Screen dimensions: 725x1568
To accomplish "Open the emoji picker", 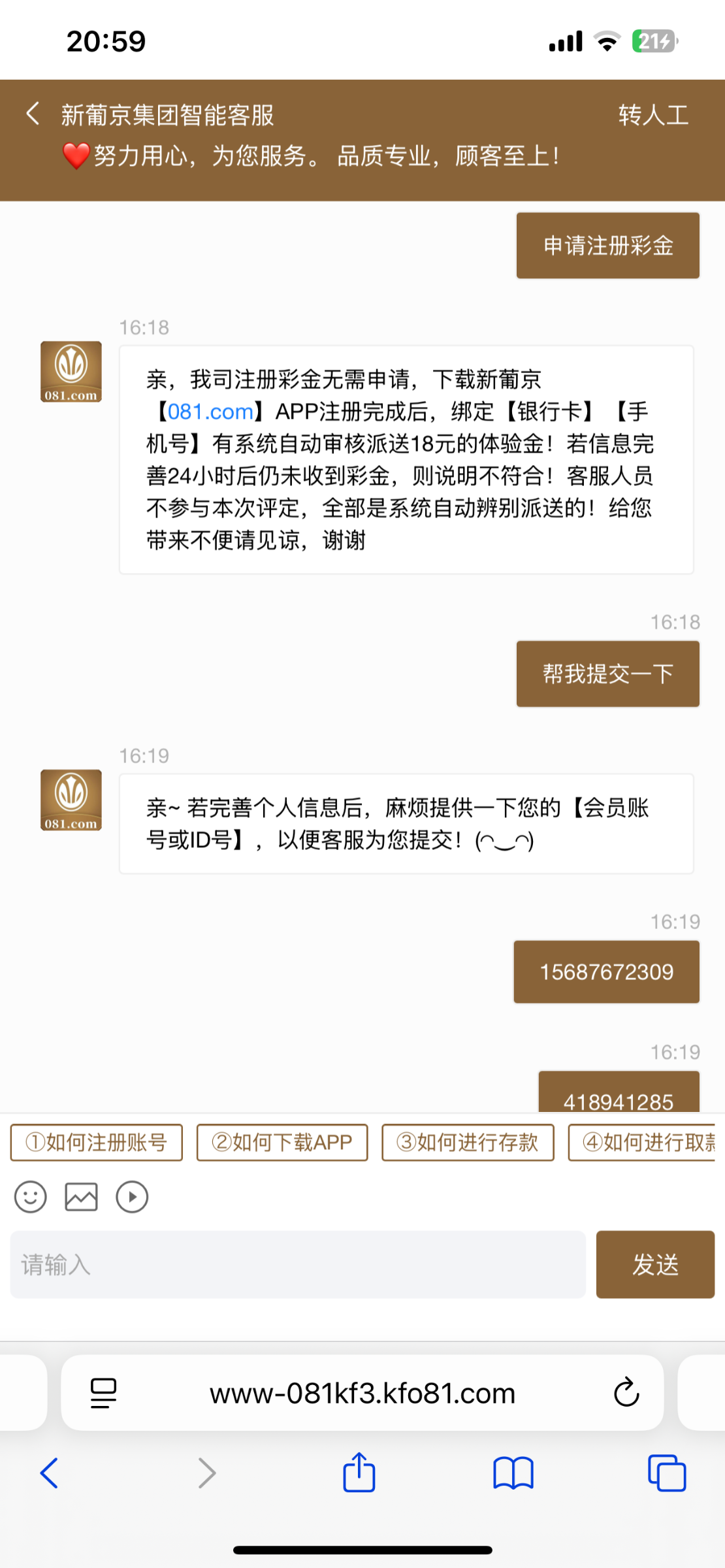I will pyautogui.click(x=31, y=1197).
